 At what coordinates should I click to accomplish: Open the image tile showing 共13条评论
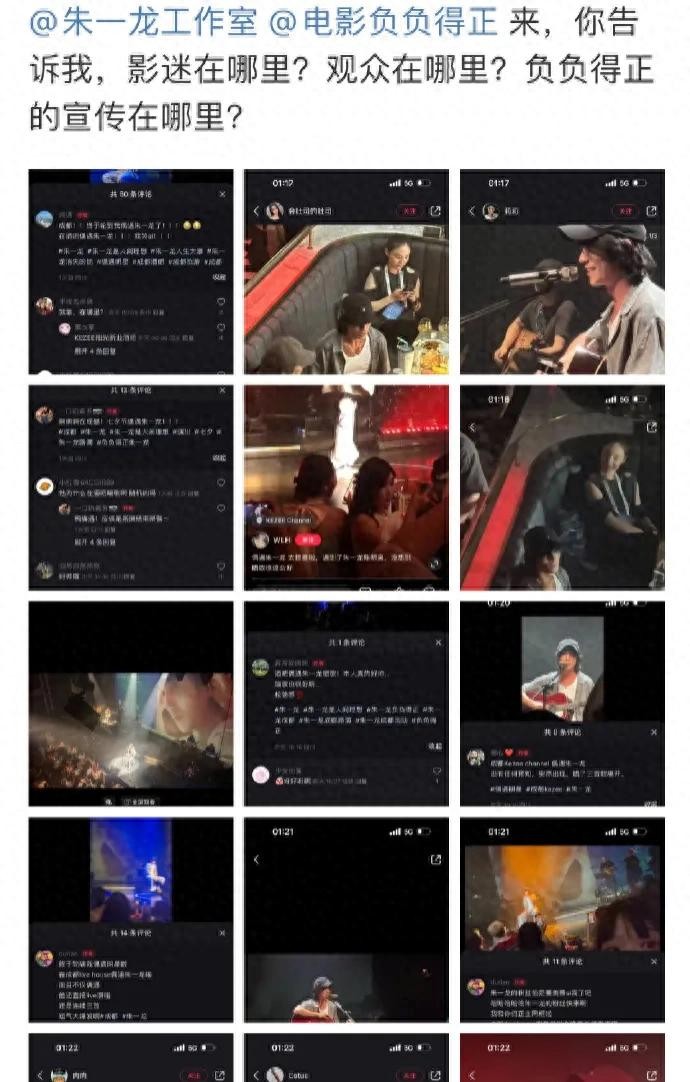131,487
